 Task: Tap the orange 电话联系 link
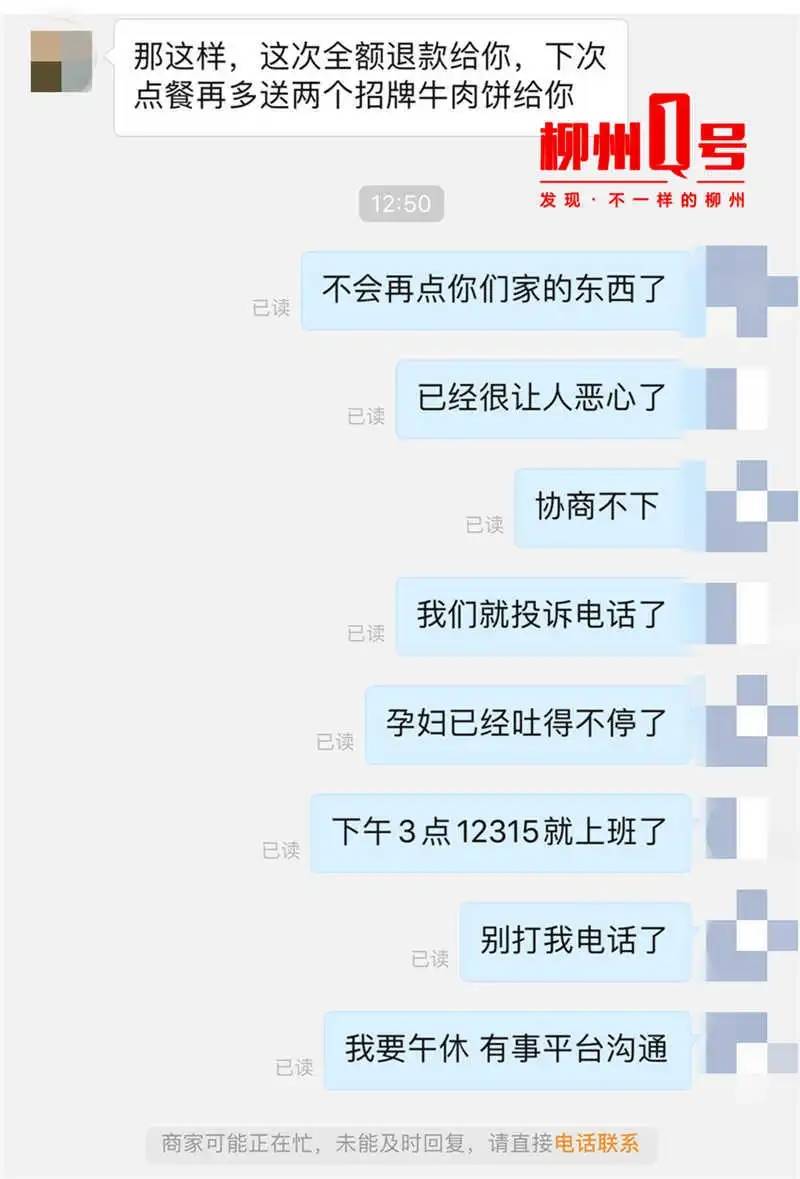pyautogui.click(x=597, y=1144)
